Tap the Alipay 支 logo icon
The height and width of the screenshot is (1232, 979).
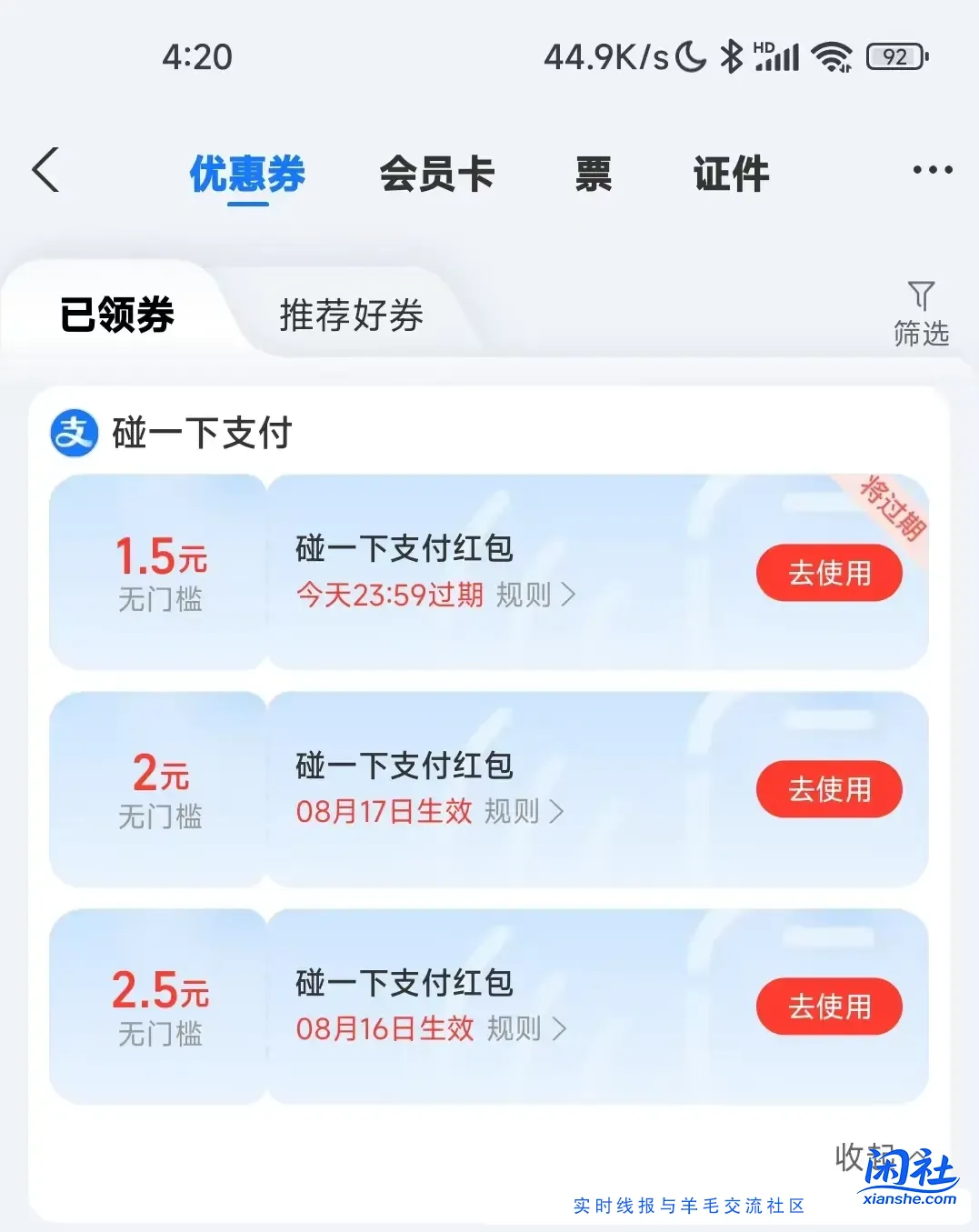tap(73, 434)
